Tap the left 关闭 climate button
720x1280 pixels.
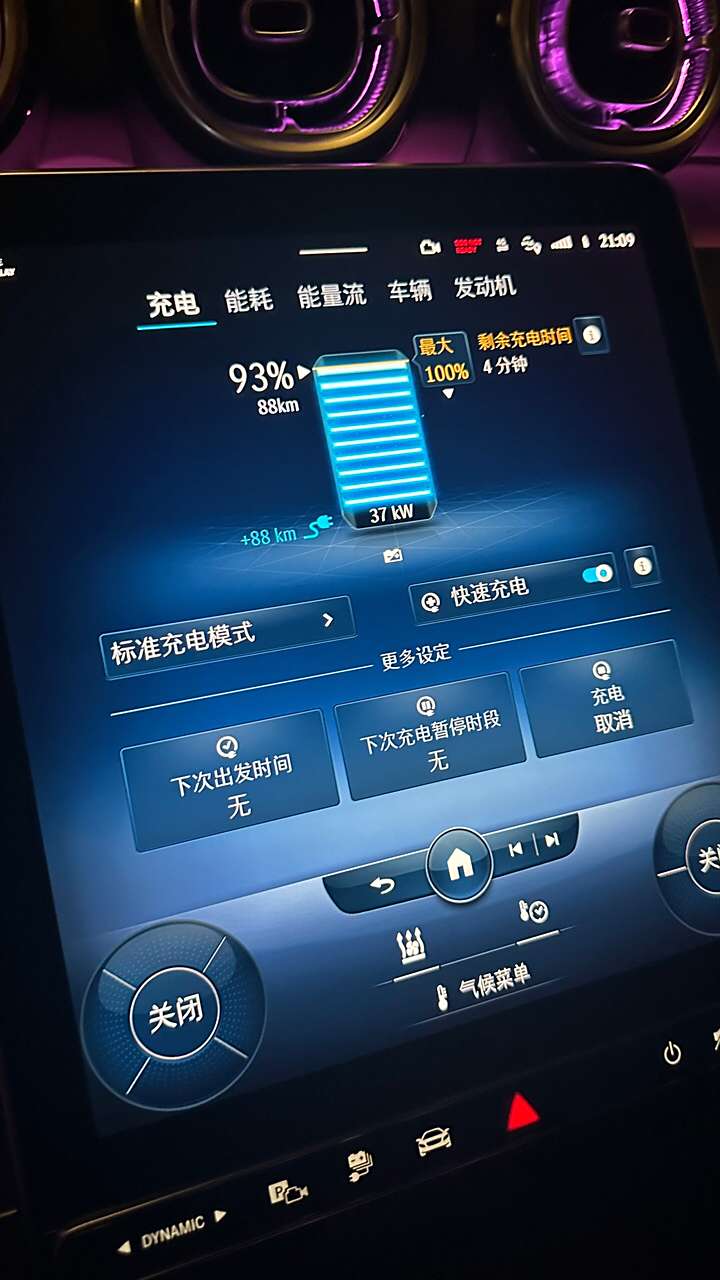point(174,1015)
